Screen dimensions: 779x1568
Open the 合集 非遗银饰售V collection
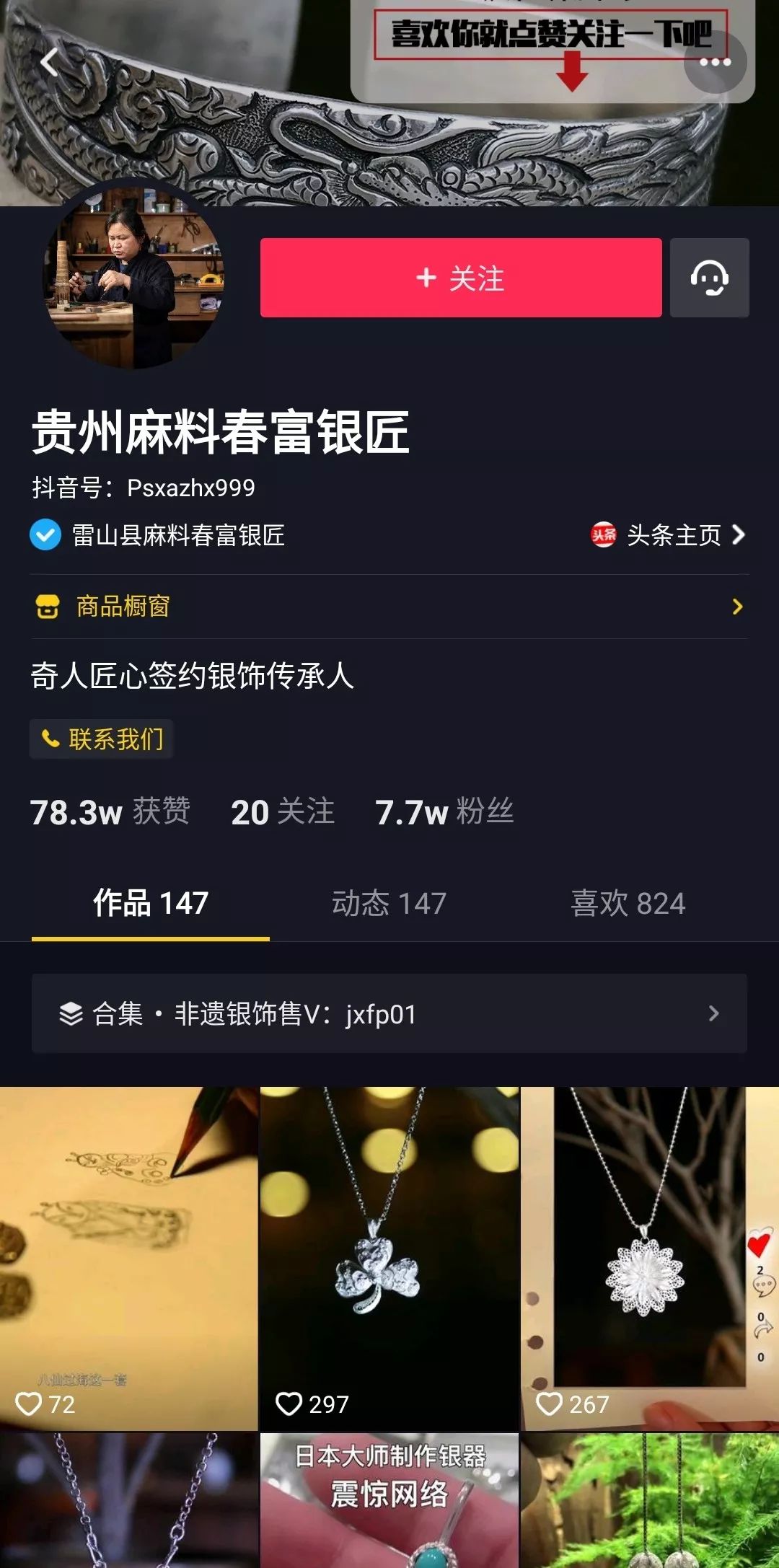[x=389, y=1013]
